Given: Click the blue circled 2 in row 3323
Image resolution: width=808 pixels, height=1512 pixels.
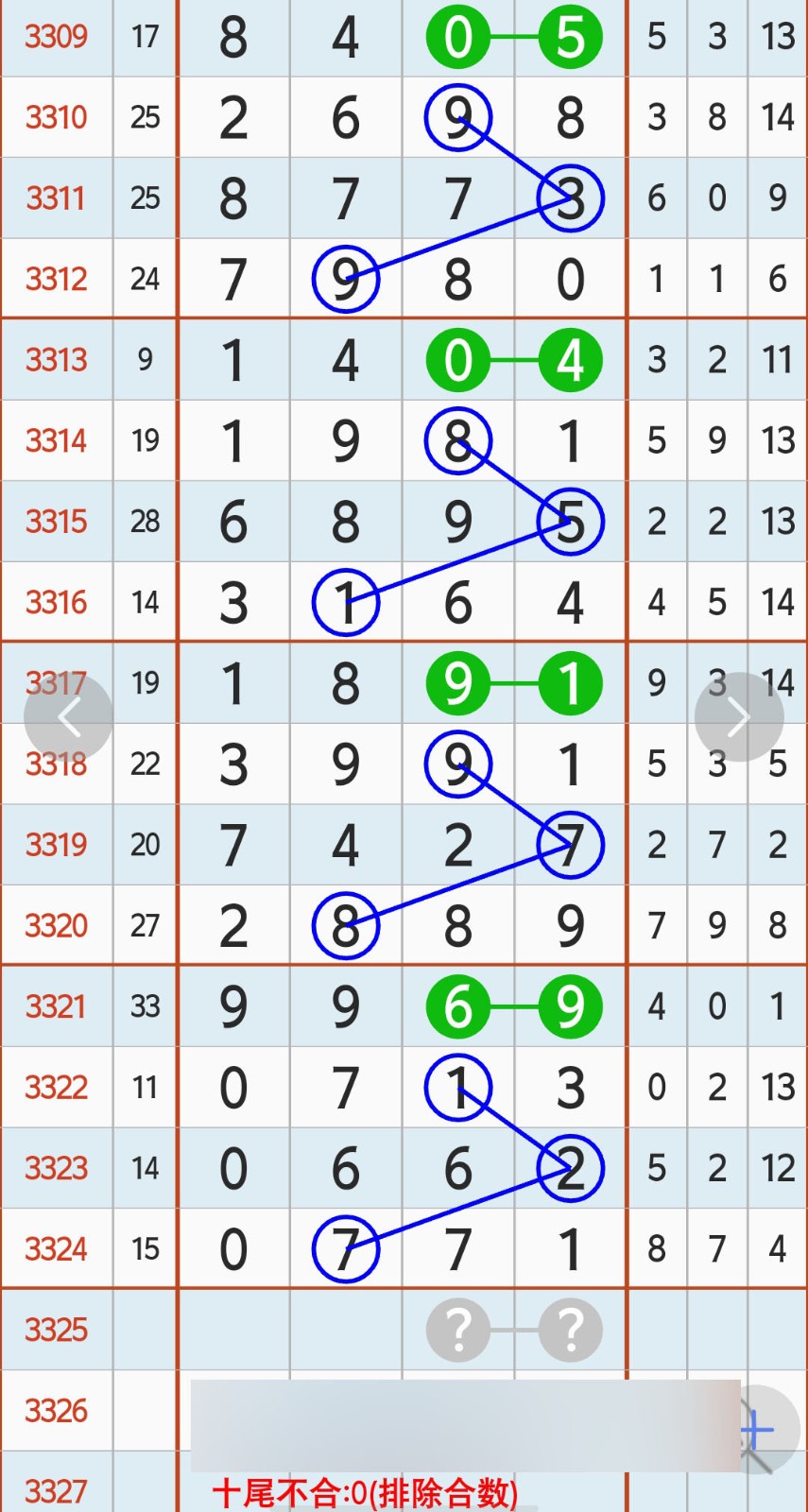Looking at the screenshot, I should (x=571, y=1168).
